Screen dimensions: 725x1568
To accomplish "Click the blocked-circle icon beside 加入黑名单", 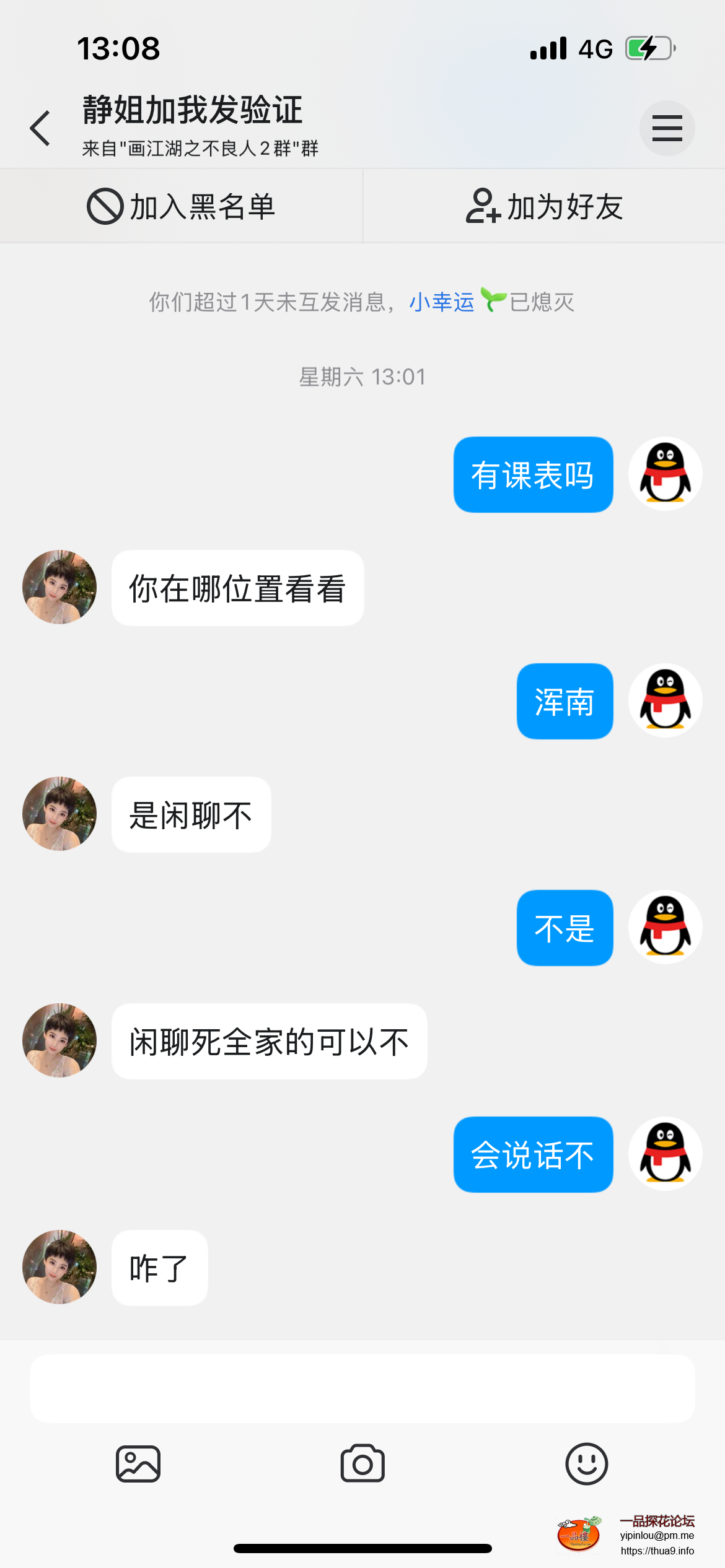I will [x=105, y=205].
